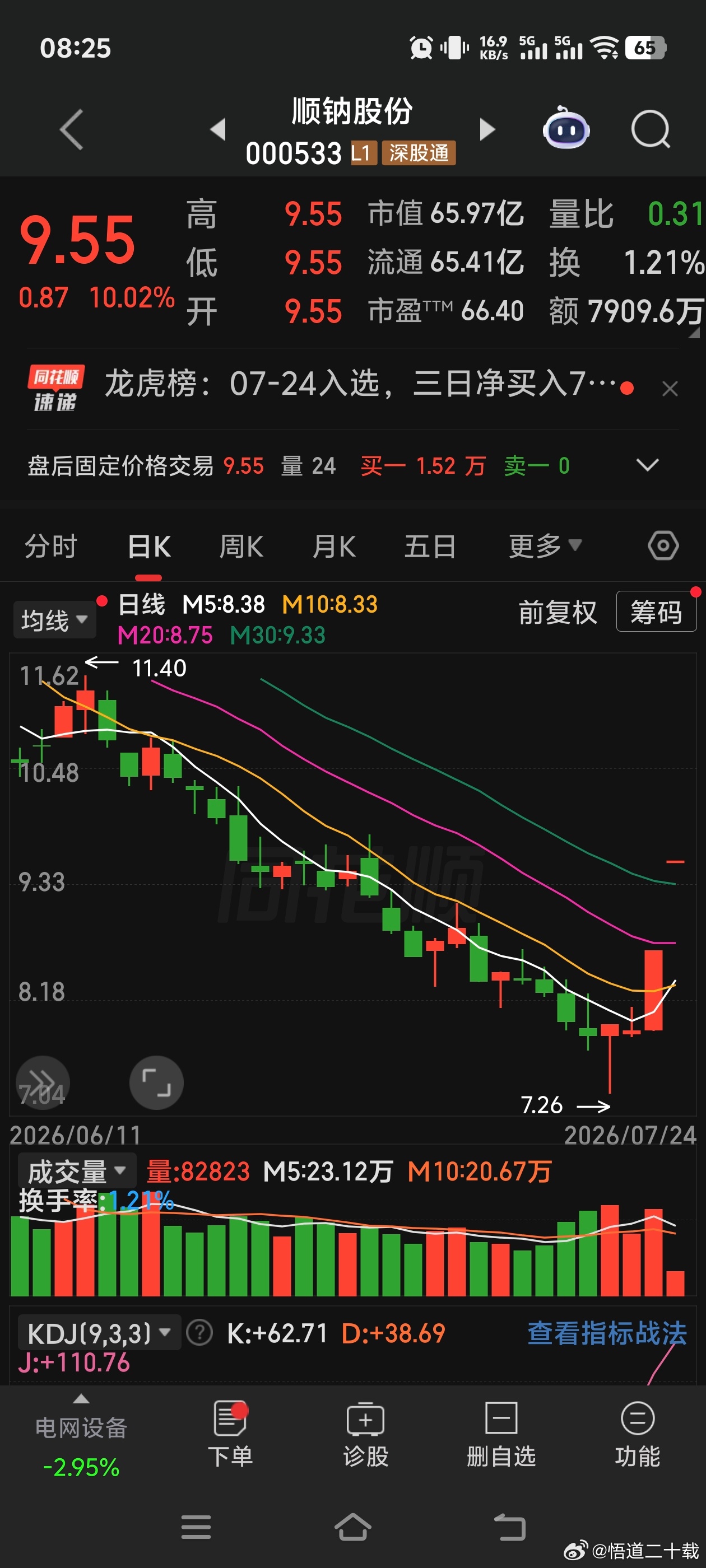Open the AI robot assistant
The image size is (706, 1568).
(566, 128)
